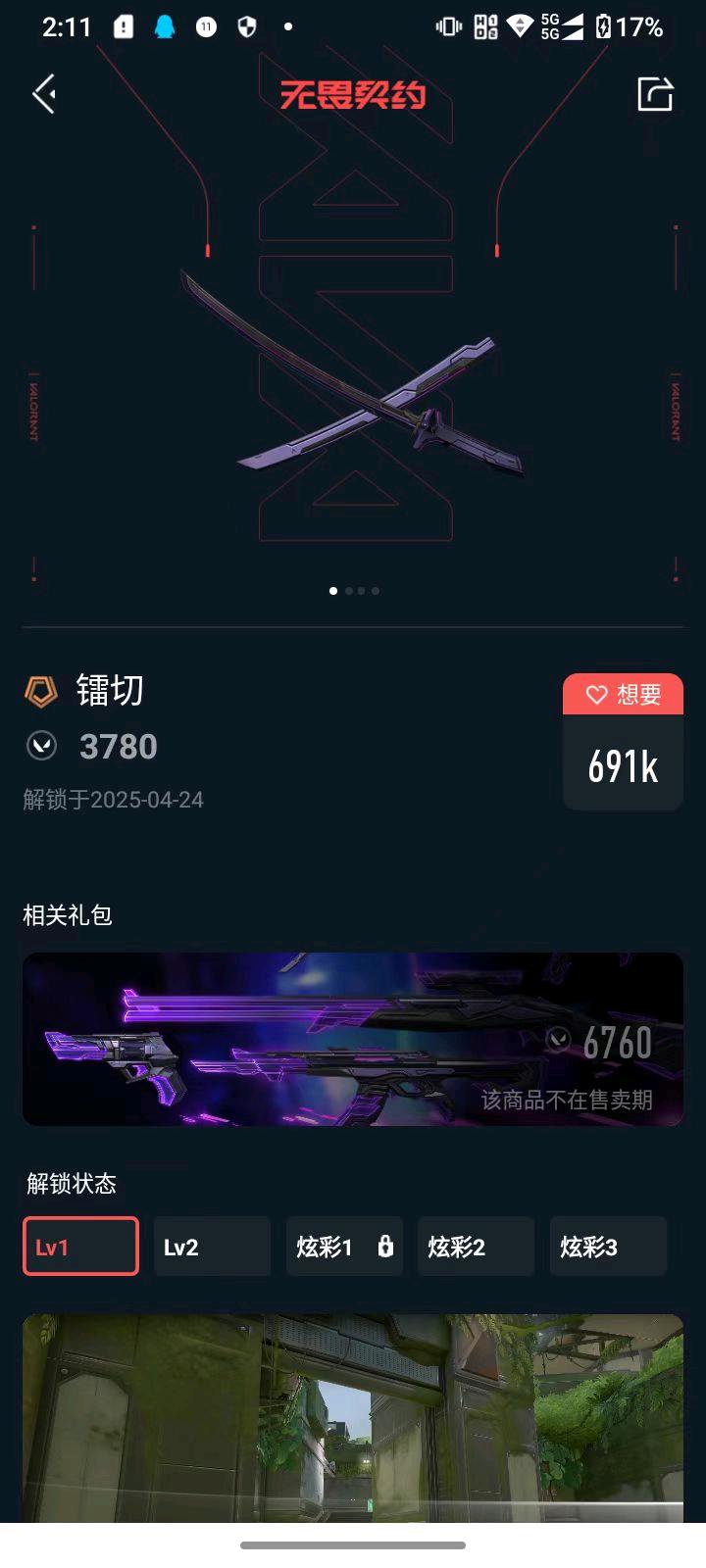Go back using the top-left arrow

pyautogui.click(x=44, y=94)
